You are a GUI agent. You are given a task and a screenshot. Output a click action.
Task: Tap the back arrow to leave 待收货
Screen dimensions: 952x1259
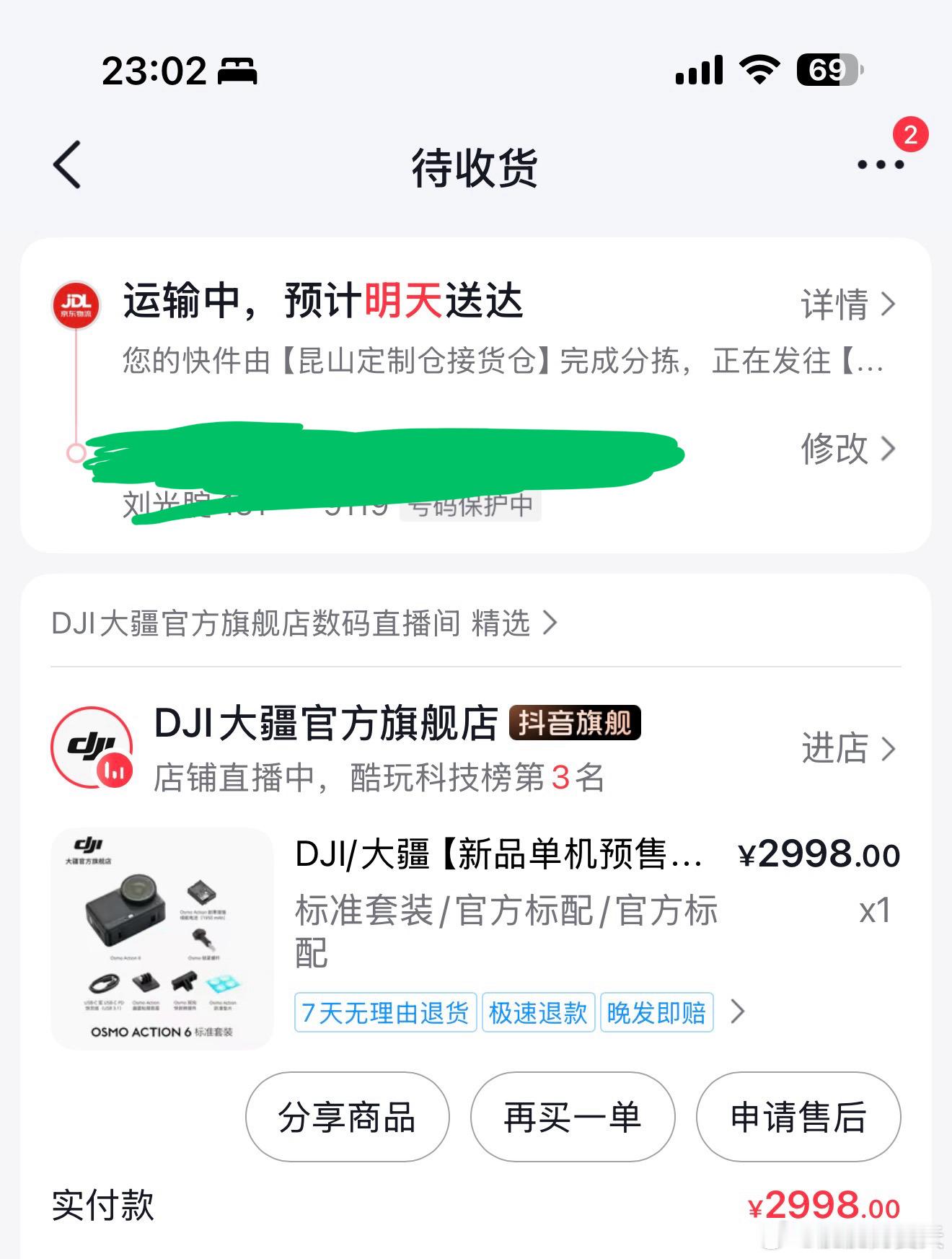tap(66, 164)
